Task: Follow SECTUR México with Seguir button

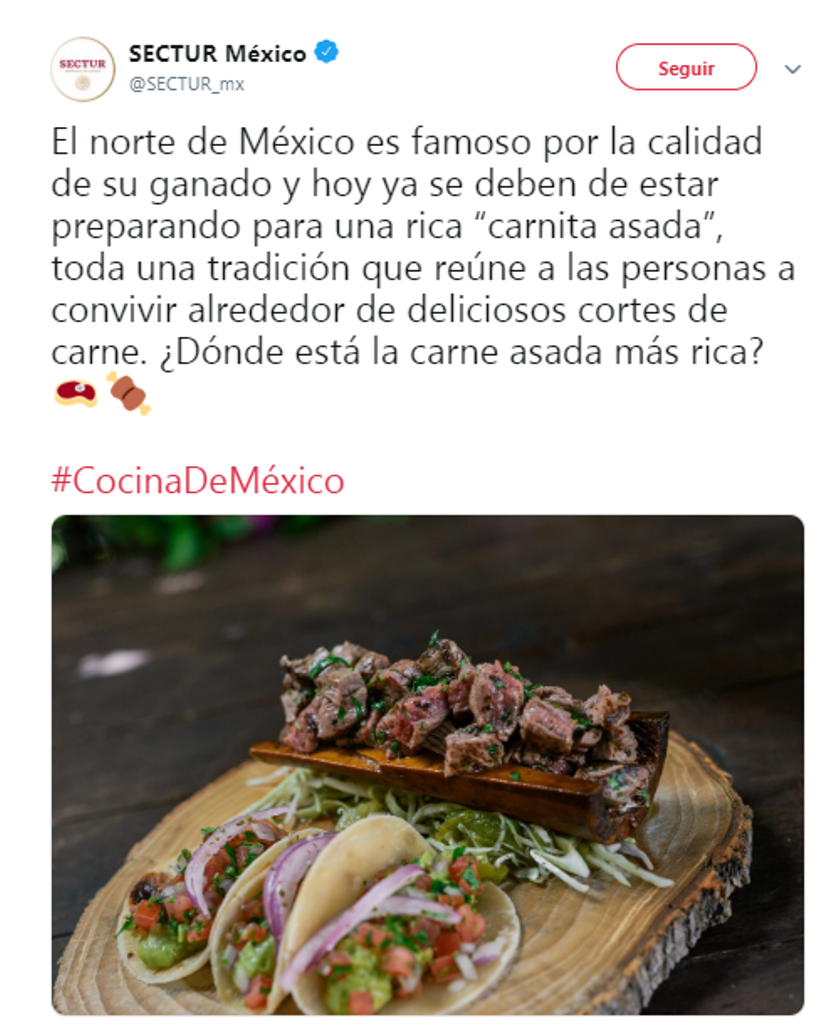Action: (x=685, y=69)
